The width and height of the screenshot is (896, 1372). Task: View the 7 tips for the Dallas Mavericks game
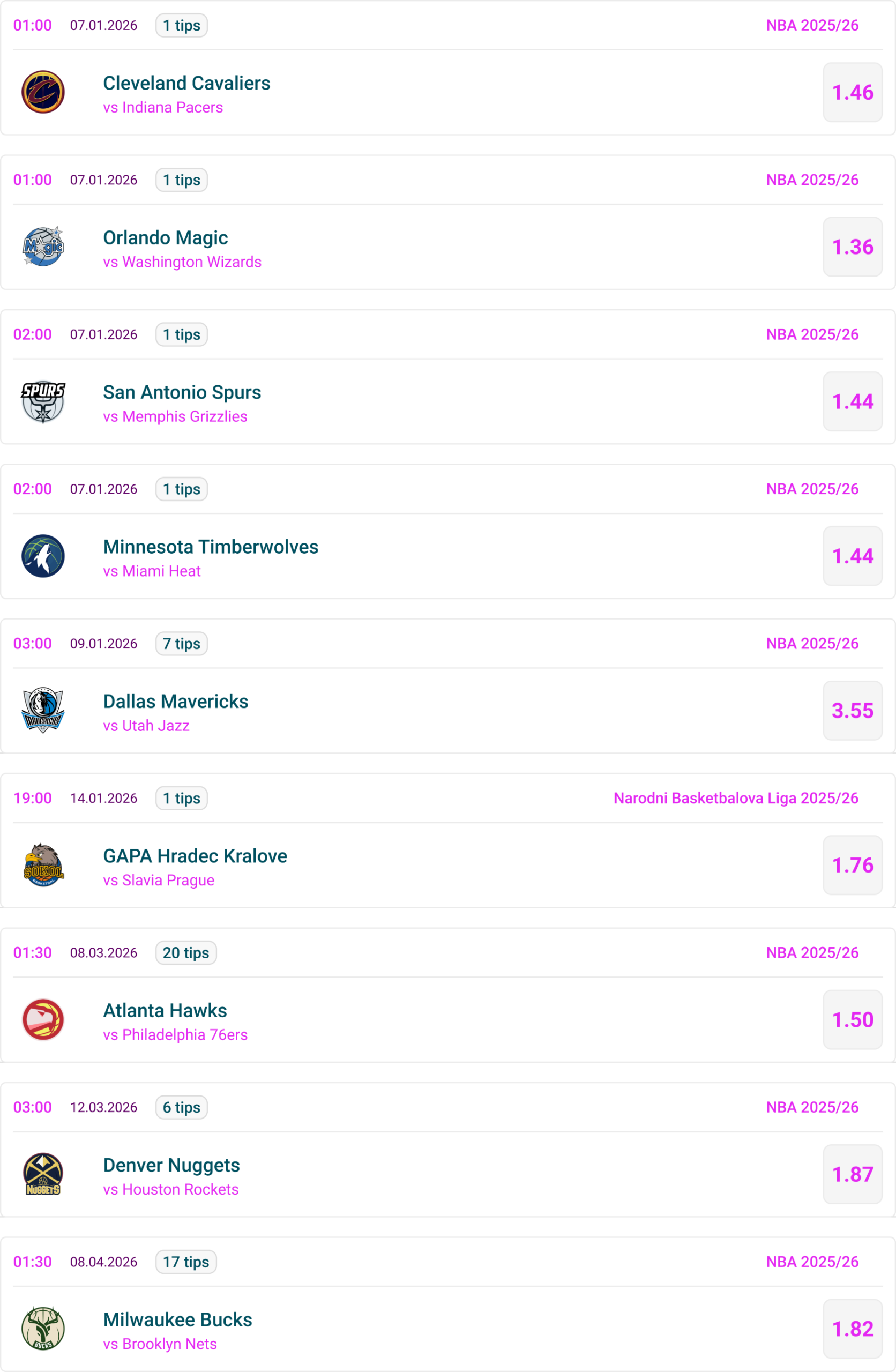[181, 643]
